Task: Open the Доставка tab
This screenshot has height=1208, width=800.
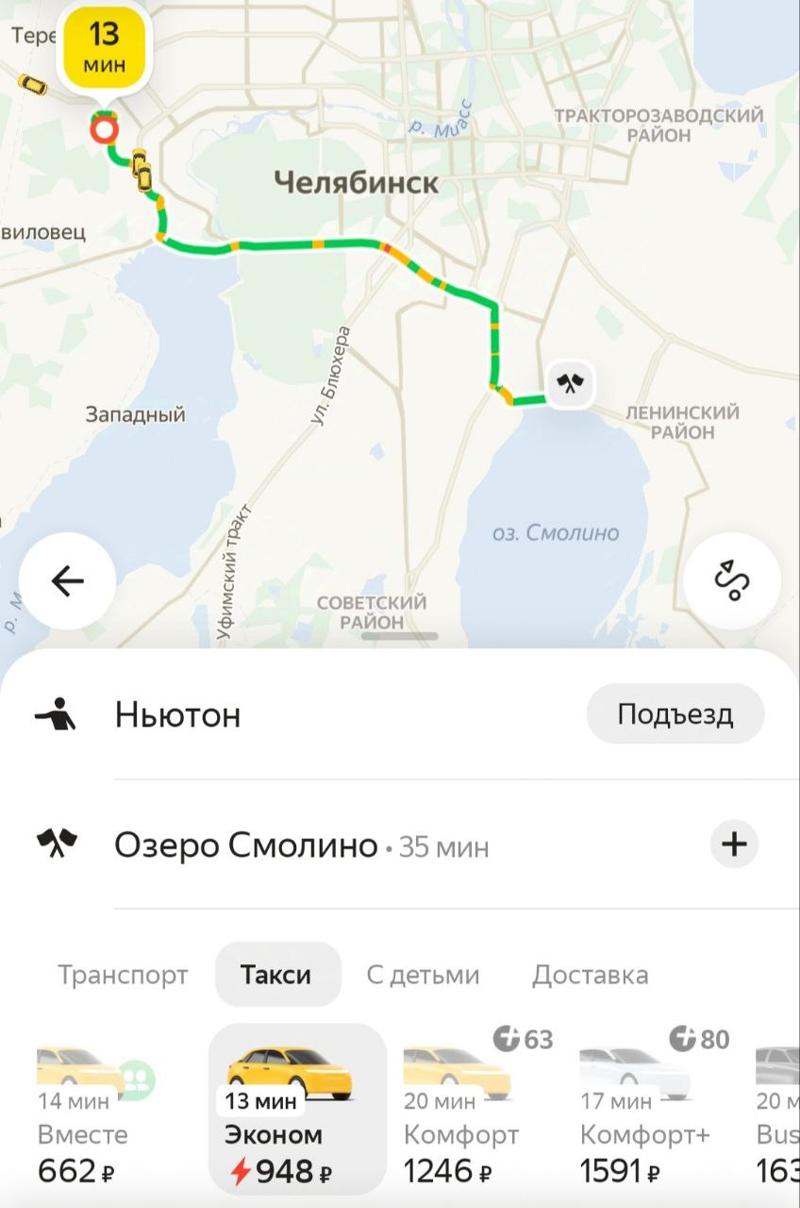Action: [x=590, y=975]
